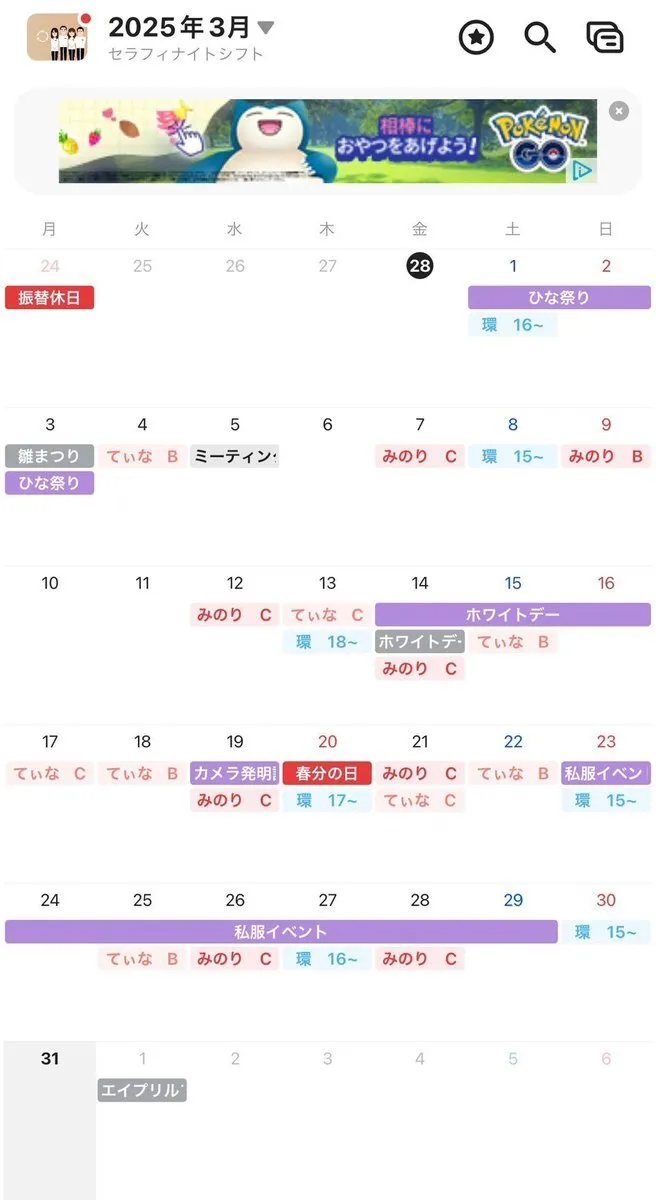Screen dimensions: 656x1200
Task: Select March 10 in the calendar
Action: coord(50,584)
